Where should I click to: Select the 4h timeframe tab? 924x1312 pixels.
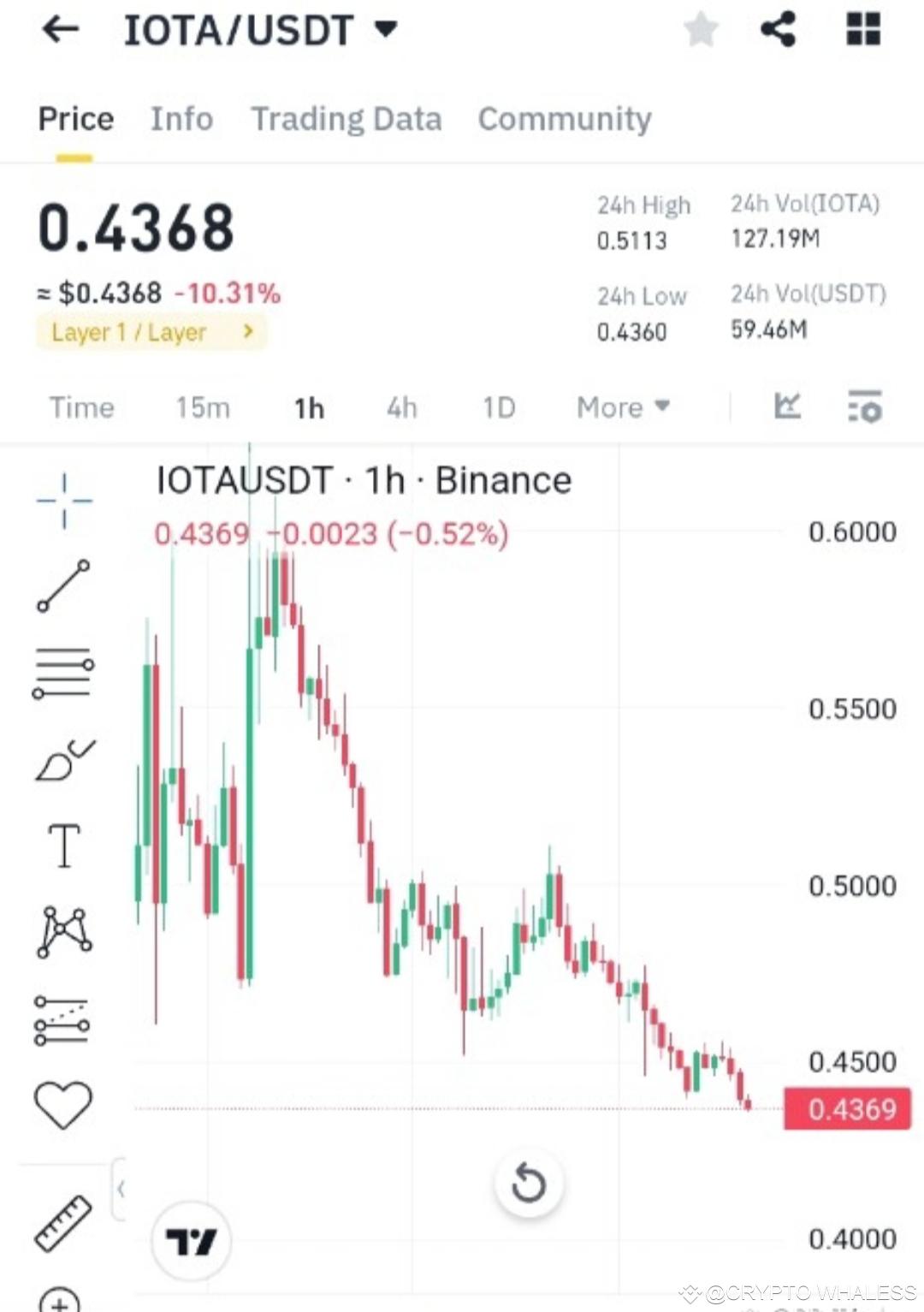(400, 408)
